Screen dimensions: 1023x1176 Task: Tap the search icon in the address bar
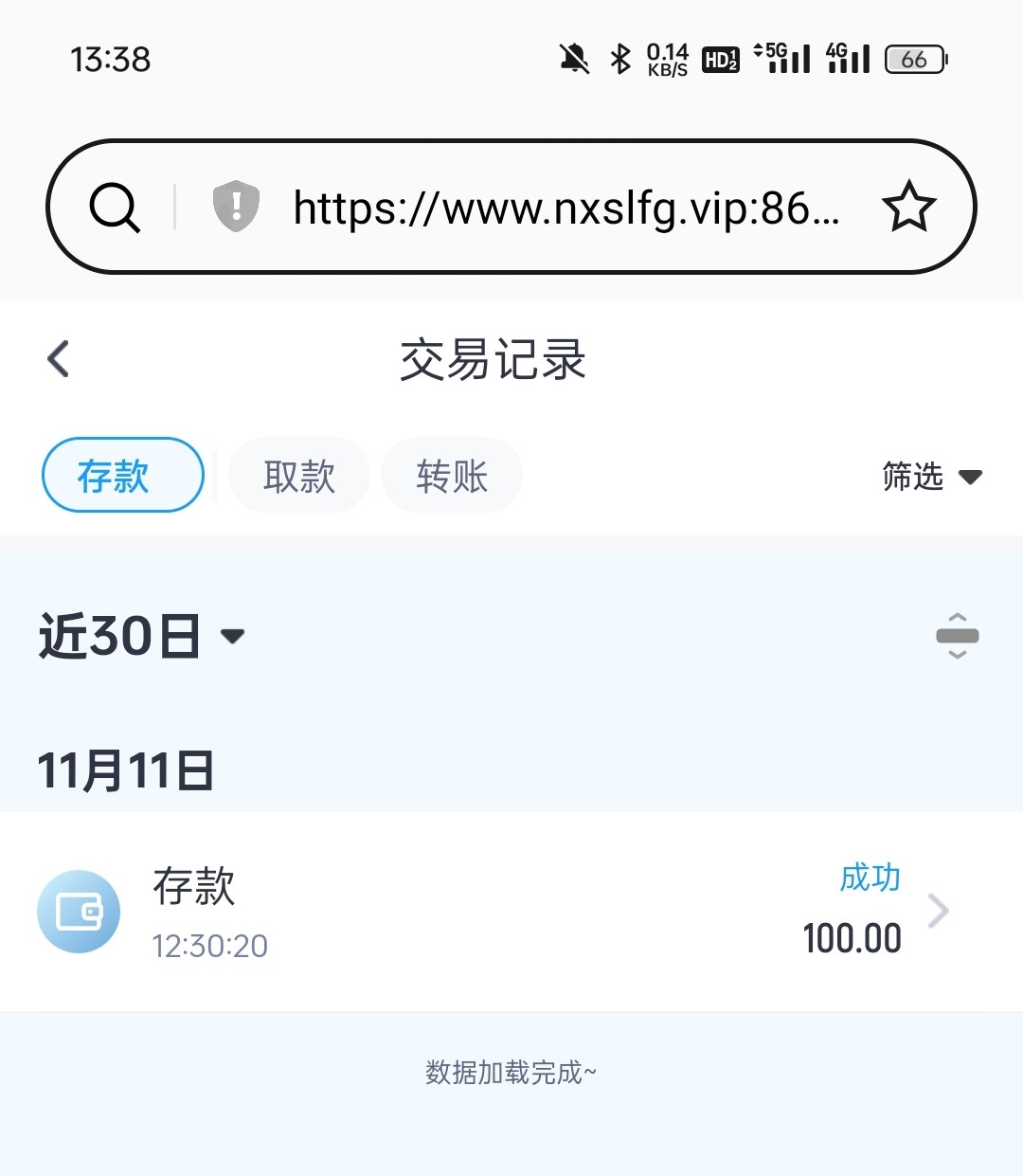(x=115, y=207)
